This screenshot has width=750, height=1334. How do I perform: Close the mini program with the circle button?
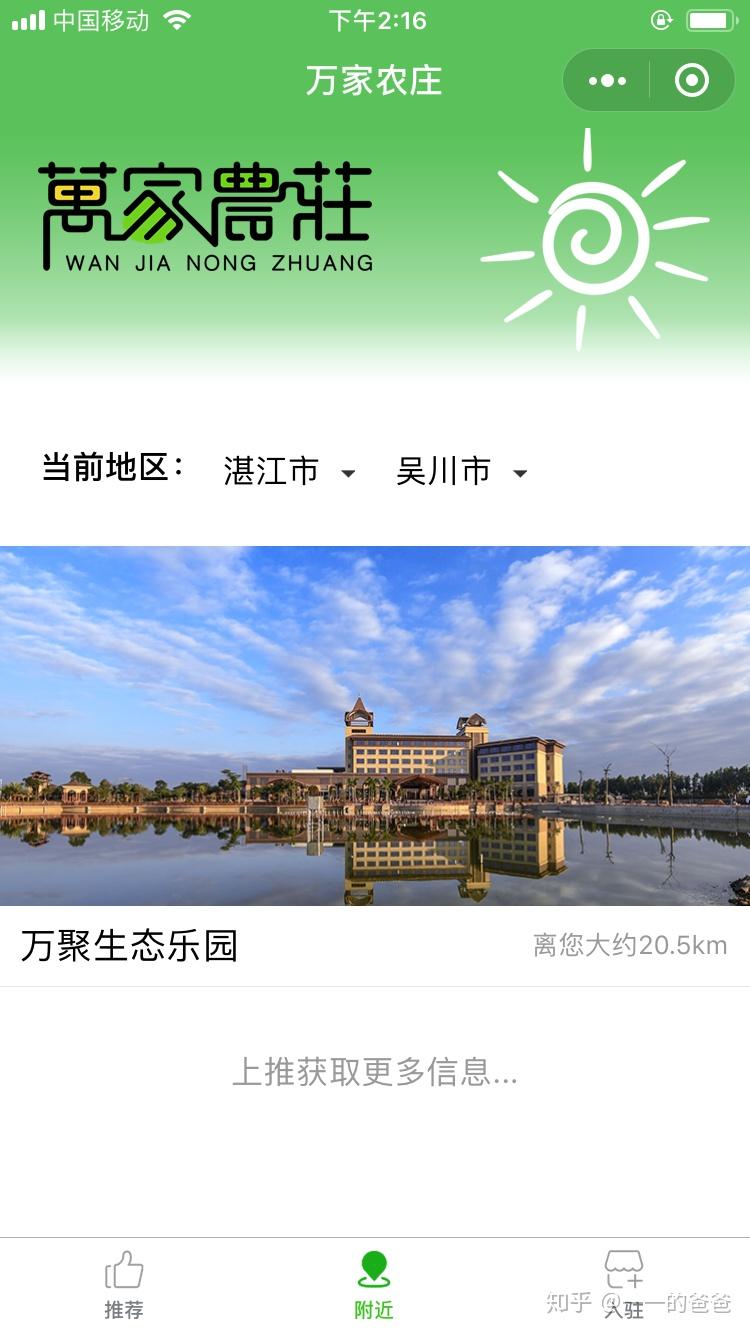pyautogui.click(x=691, y=81)
